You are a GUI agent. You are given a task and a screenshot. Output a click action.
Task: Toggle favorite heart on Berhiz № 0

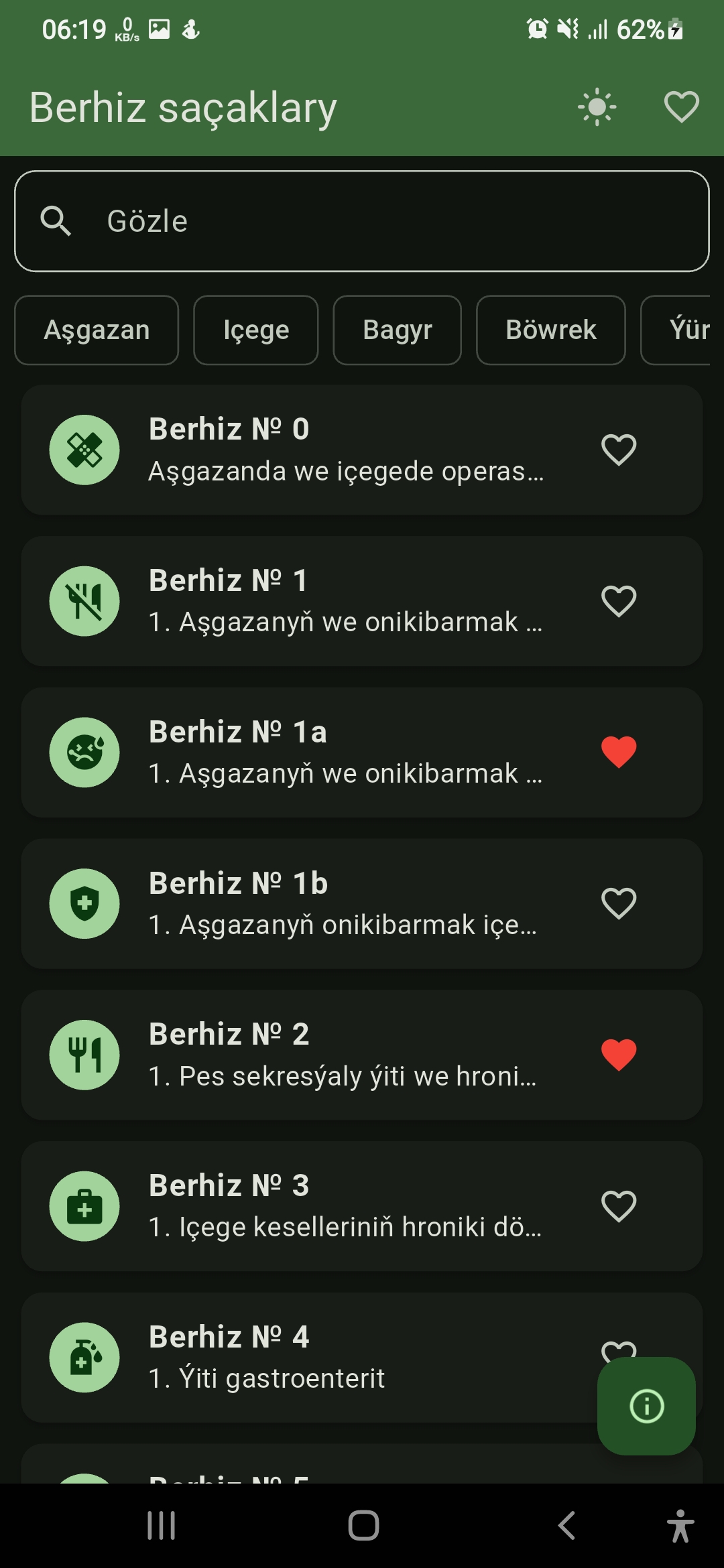tap(617, 449)
